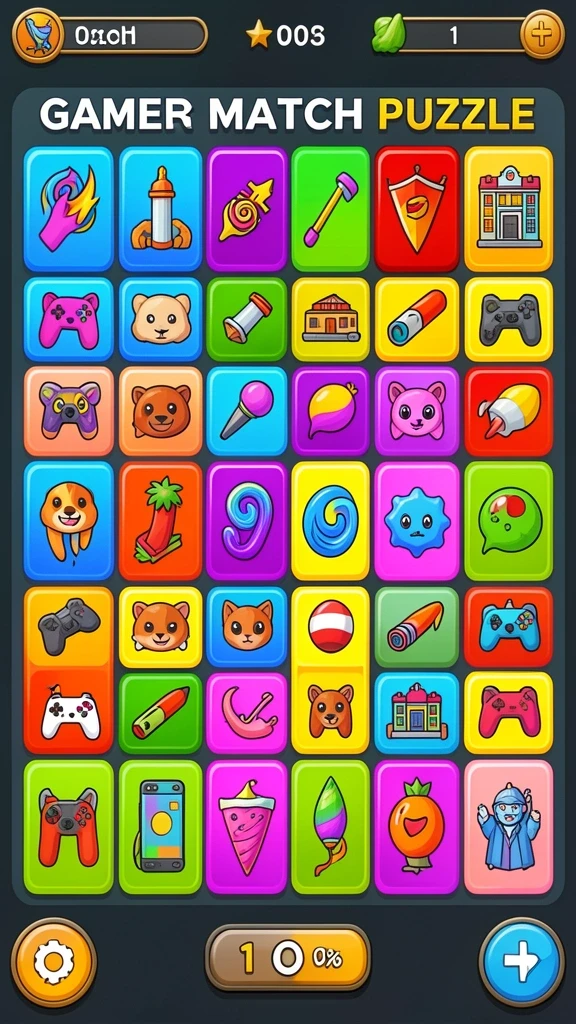This screenshot has height=1024, width=576.
Task: Tap the pink cat face tile
Action: point(417,411)
